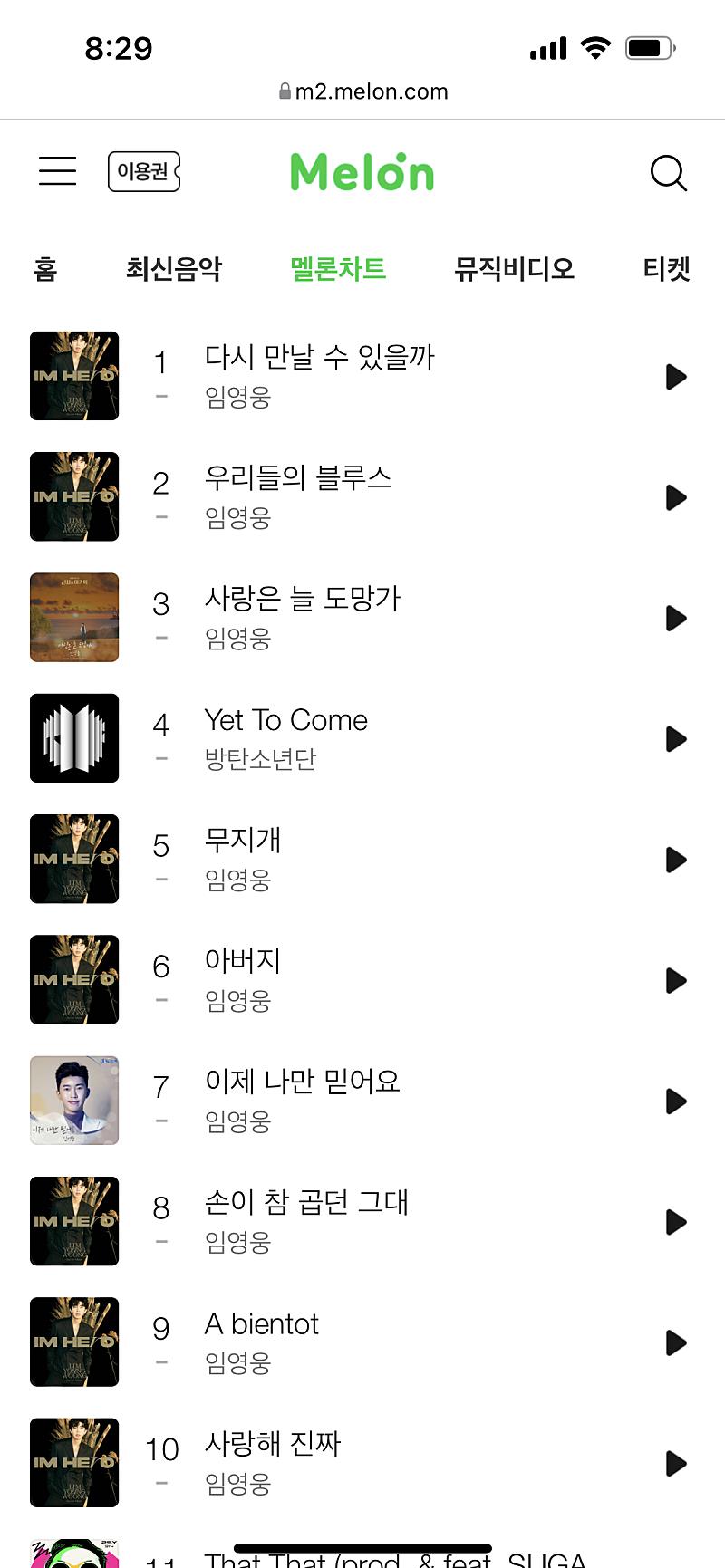
Task: Play 사랑해 진짜
Action: point(676,1464)
